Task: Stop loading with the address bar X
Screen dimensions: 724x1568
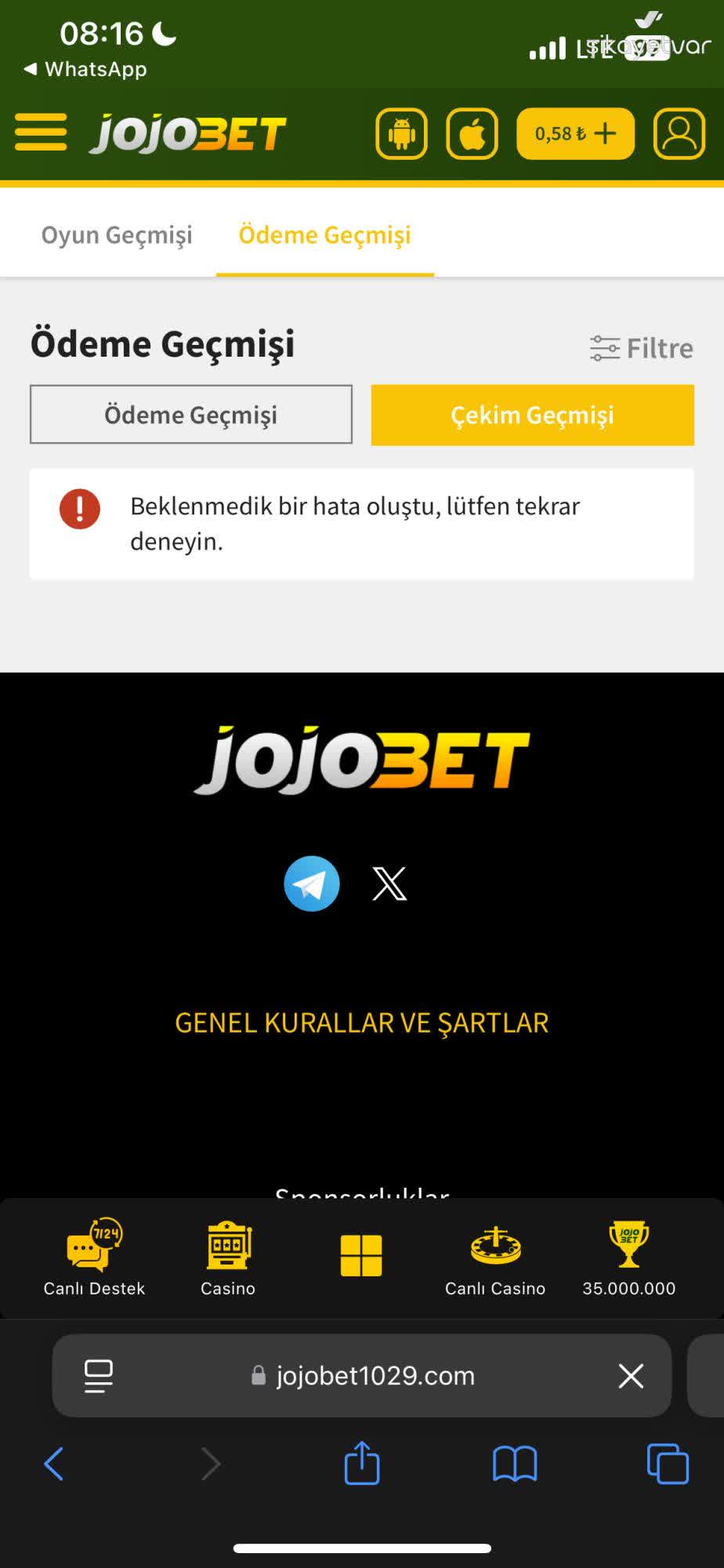Action: (x=631, y=1376)
